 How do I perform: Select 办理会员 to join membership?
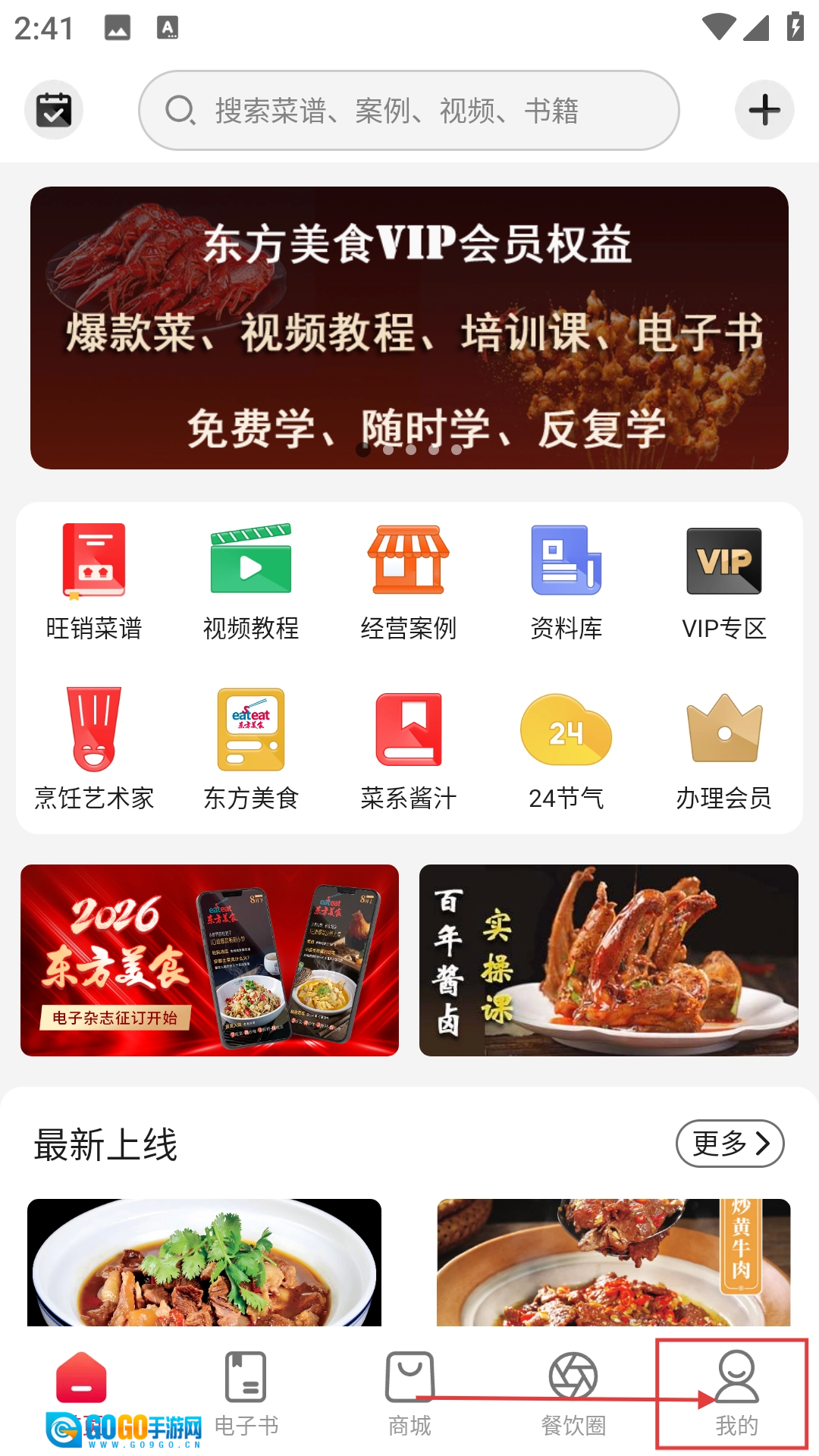coord(724,749)
